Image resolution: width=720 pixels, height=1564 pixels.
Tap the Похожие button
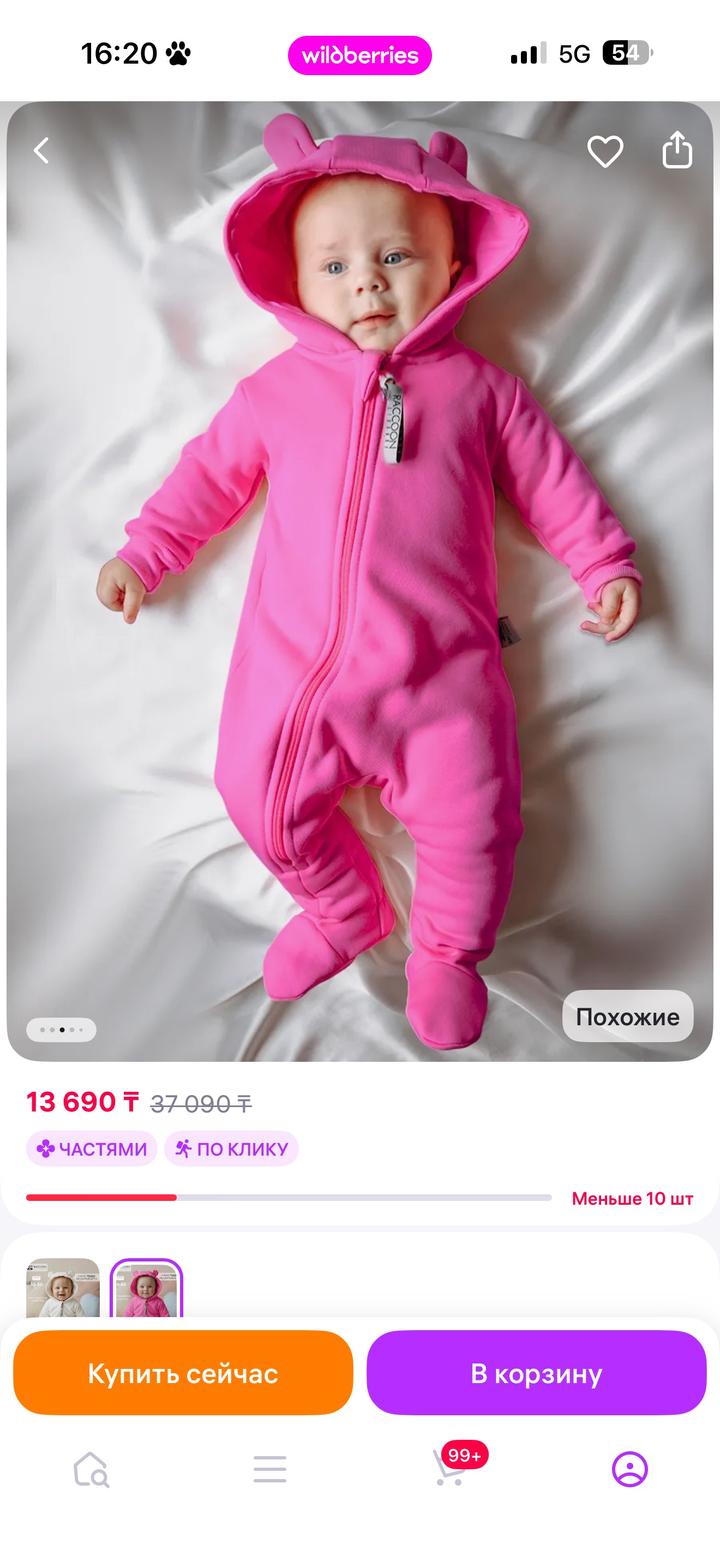pyautogui.click(x=627, y=1016)
